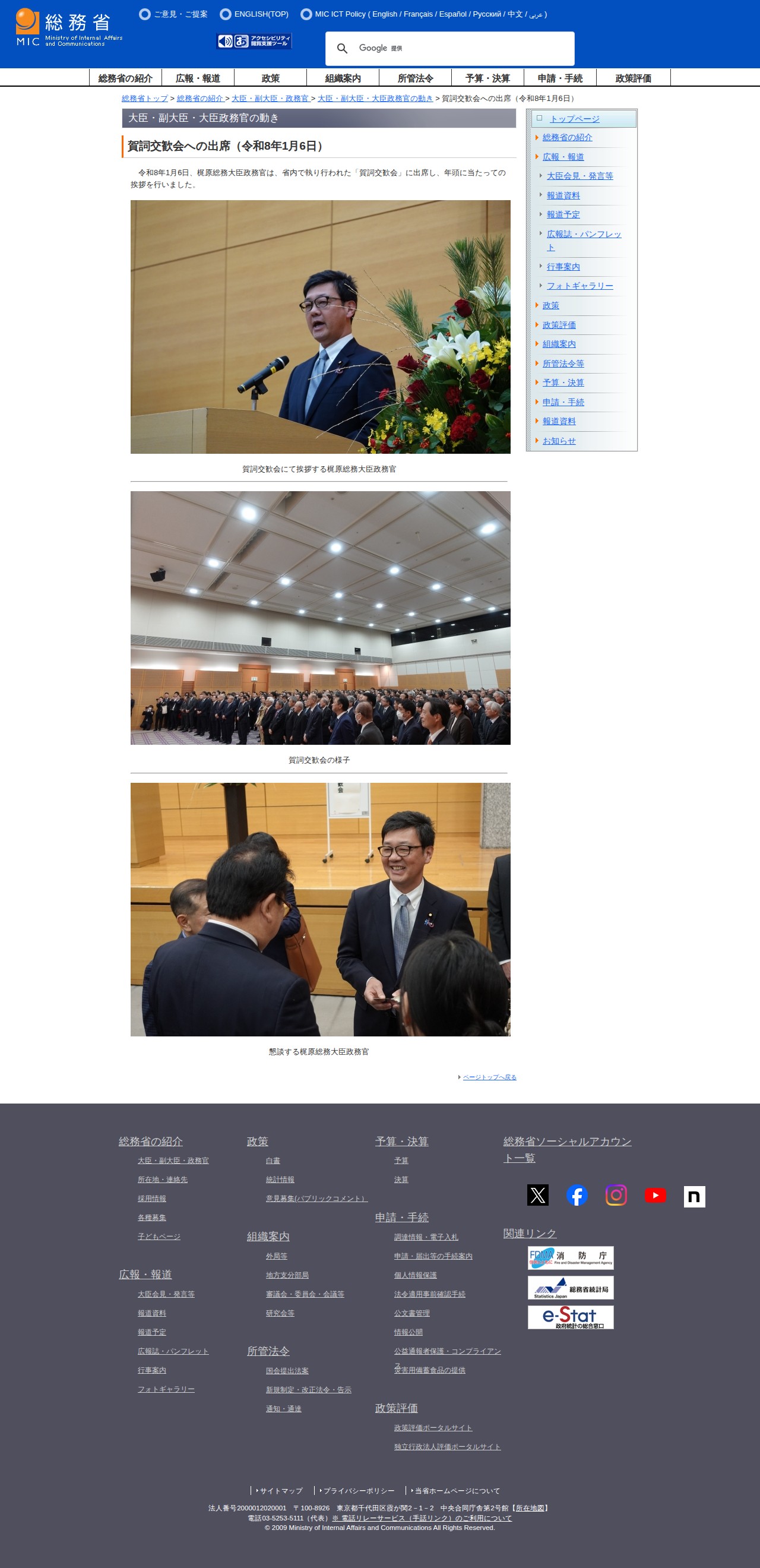Open ご意見・ご提案 link
Screen dimensions: 760x1568
pyautogui.click(x=180, y=14)
